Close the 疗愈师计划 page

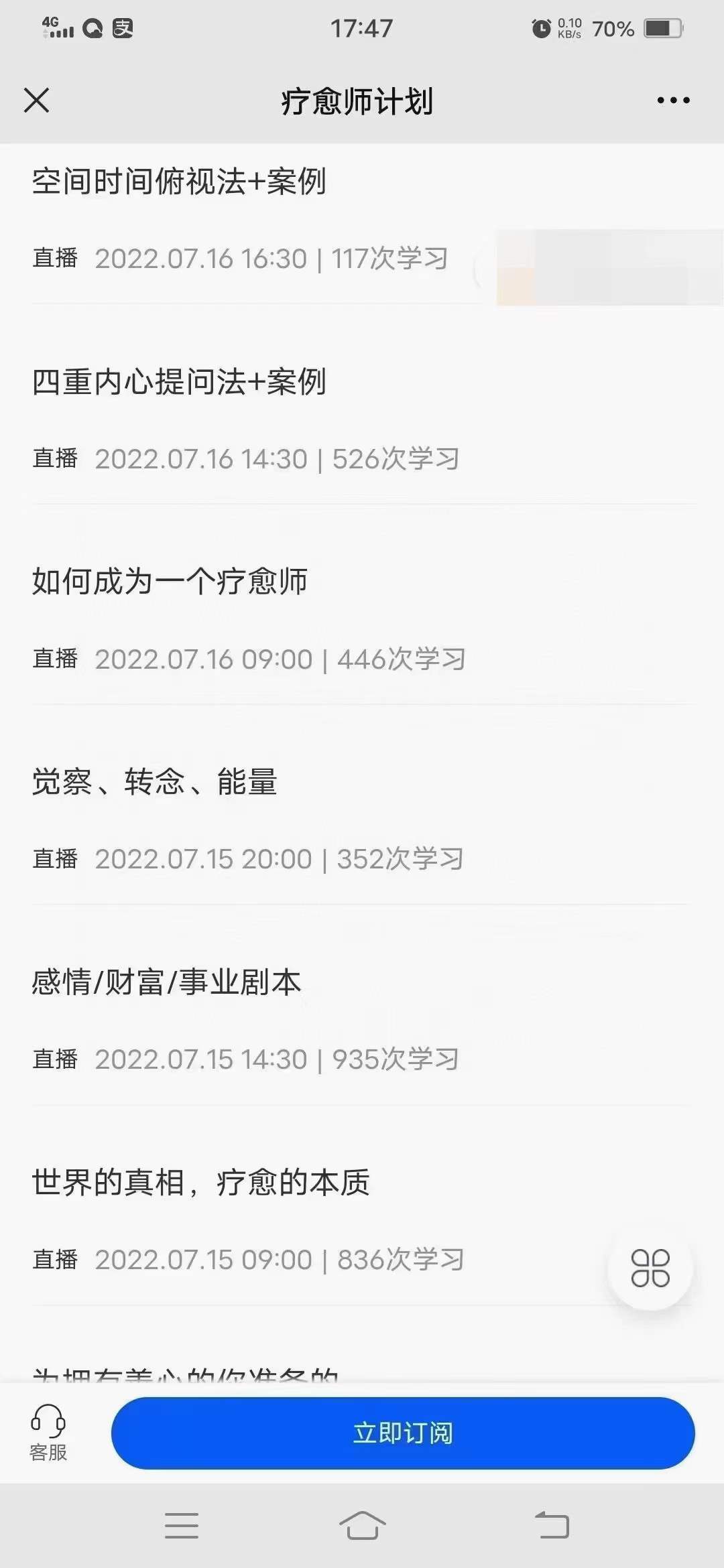(x=37, y=101)
